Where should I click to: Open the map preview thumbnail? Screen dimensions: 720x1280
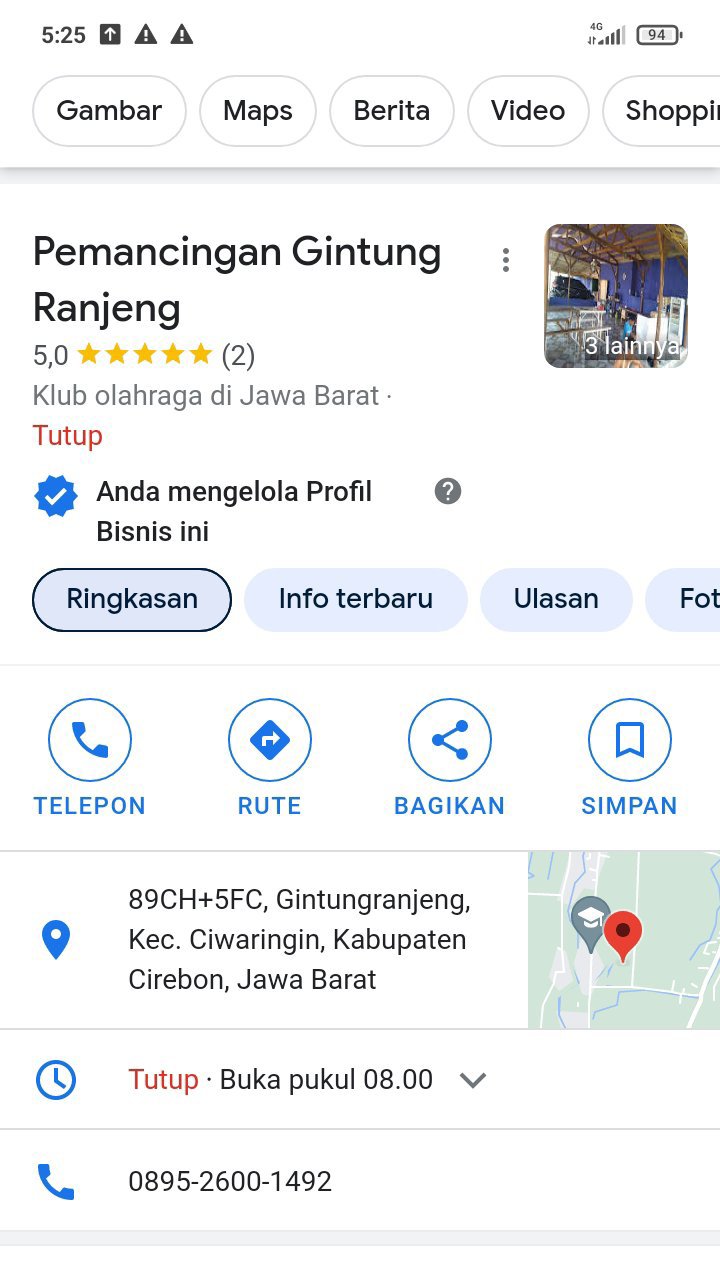[623, 940]
